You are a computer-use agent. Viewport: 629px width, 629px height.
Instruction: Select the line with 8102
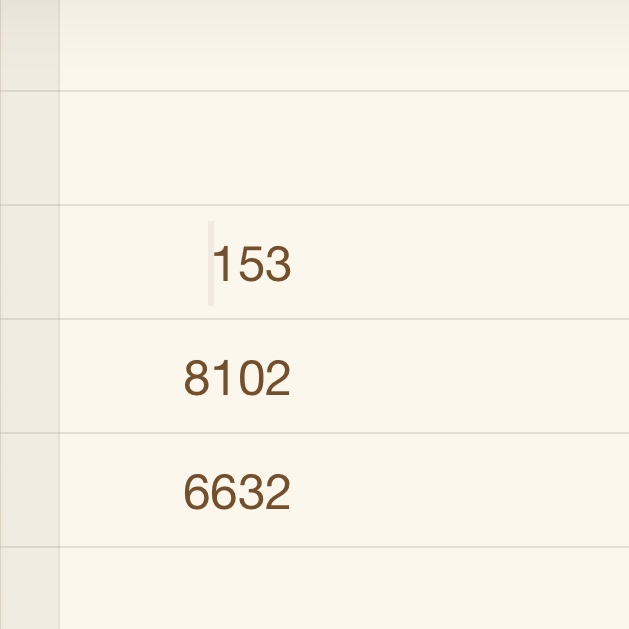237,379
